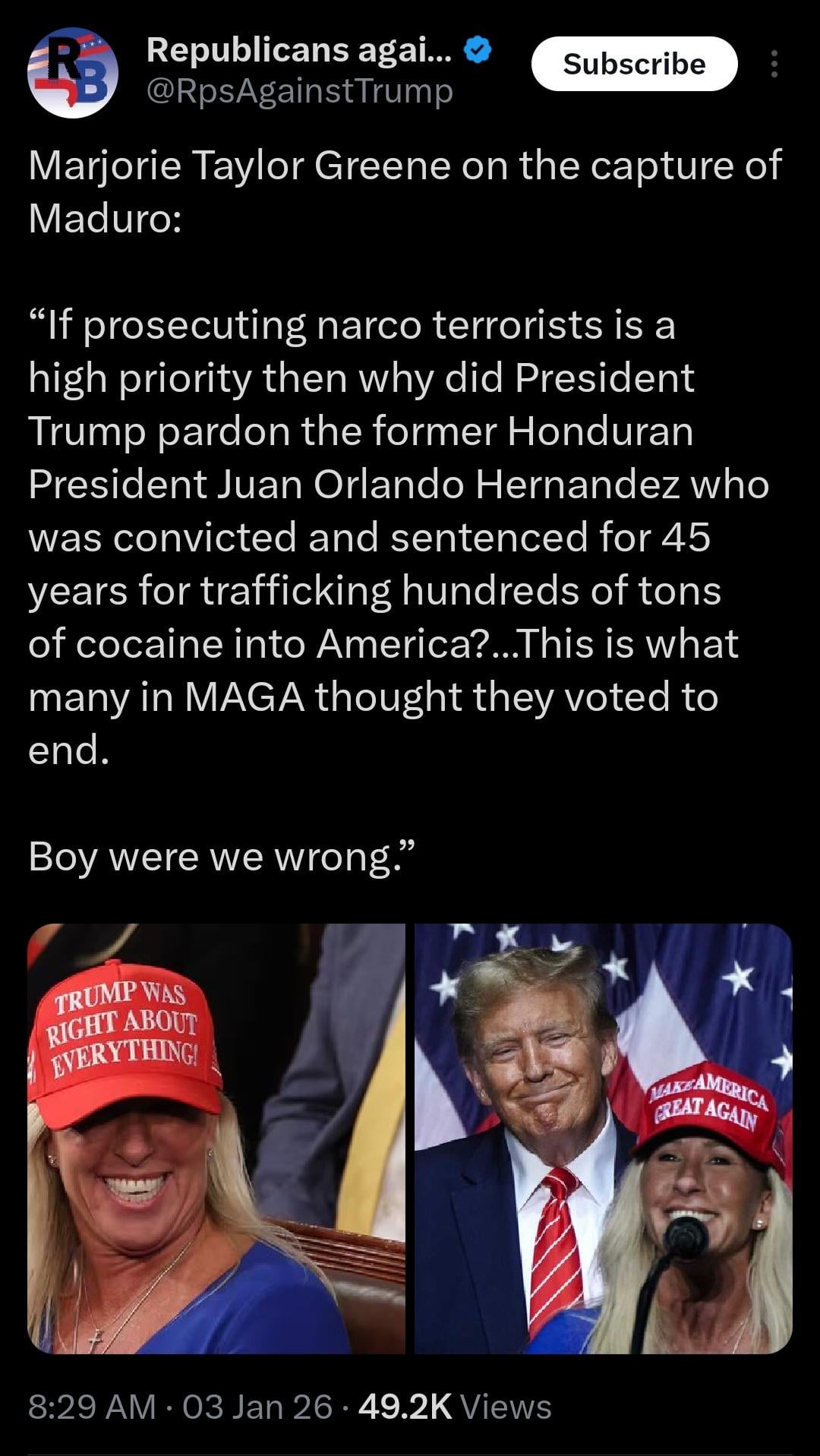820x1456 pixels.
Task: Tap the Subscribe button
Action: pos(634,64)
